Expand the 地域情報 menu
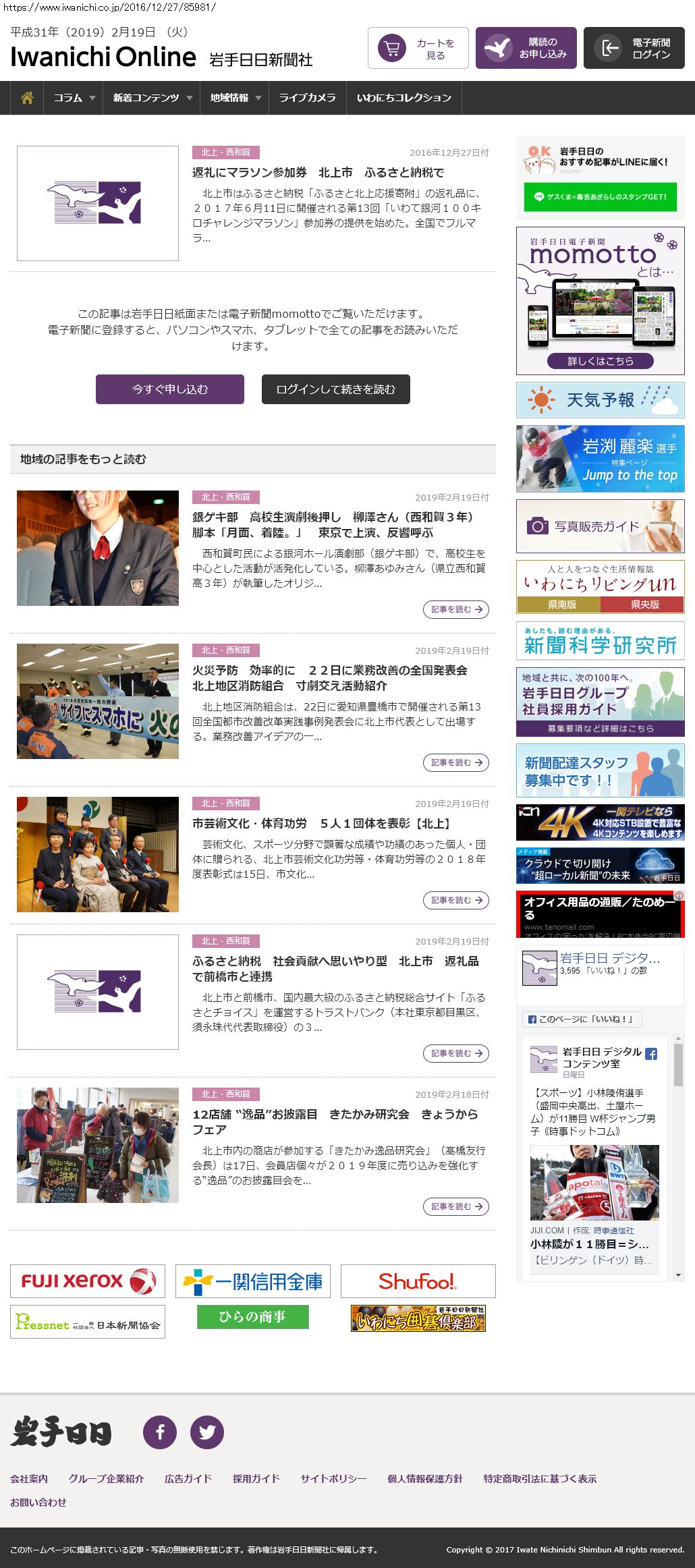 235,98
